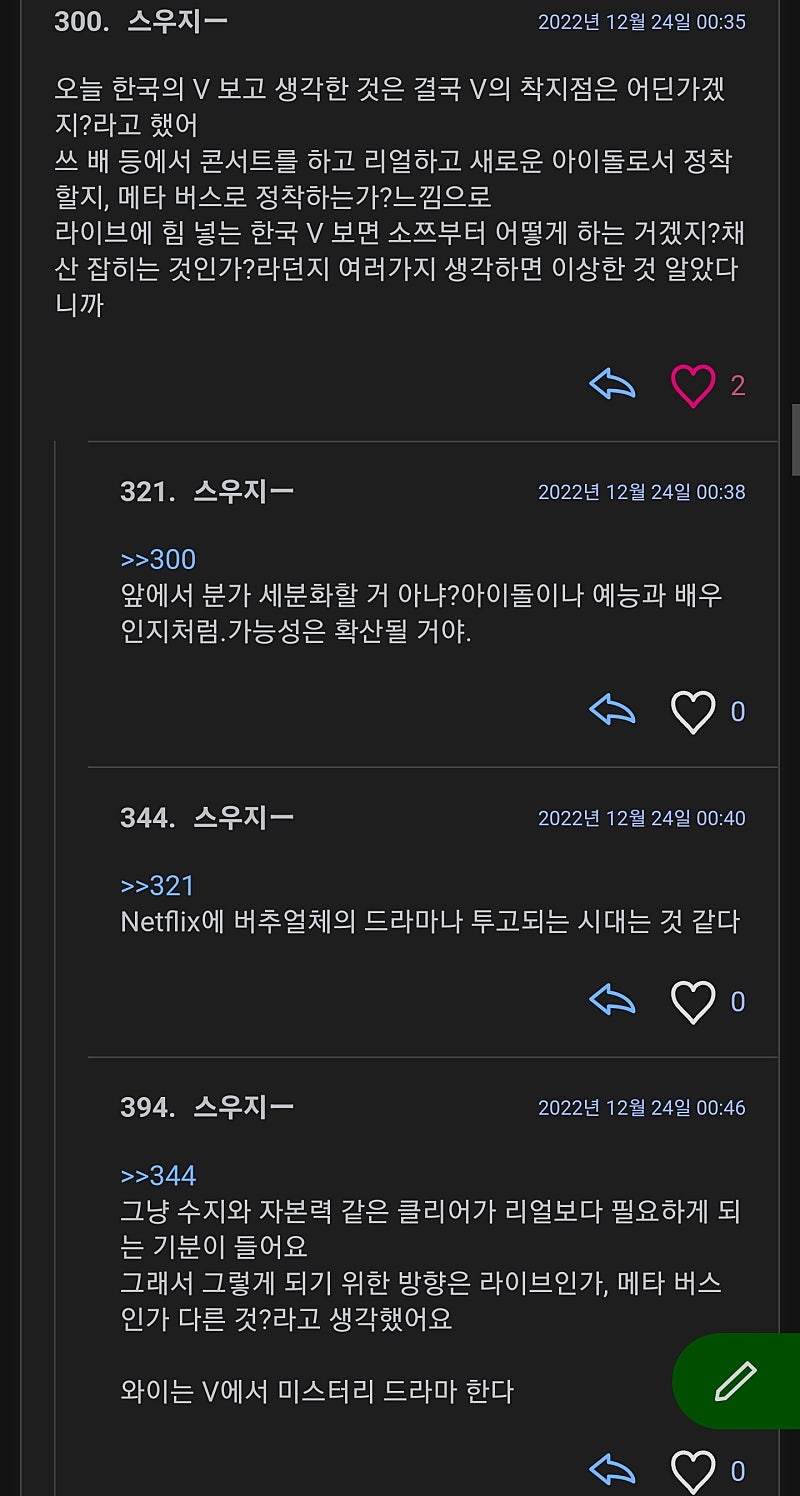Jump to quoted comment >>344
The image size is (800, 1496).
tap(158, 1175)
